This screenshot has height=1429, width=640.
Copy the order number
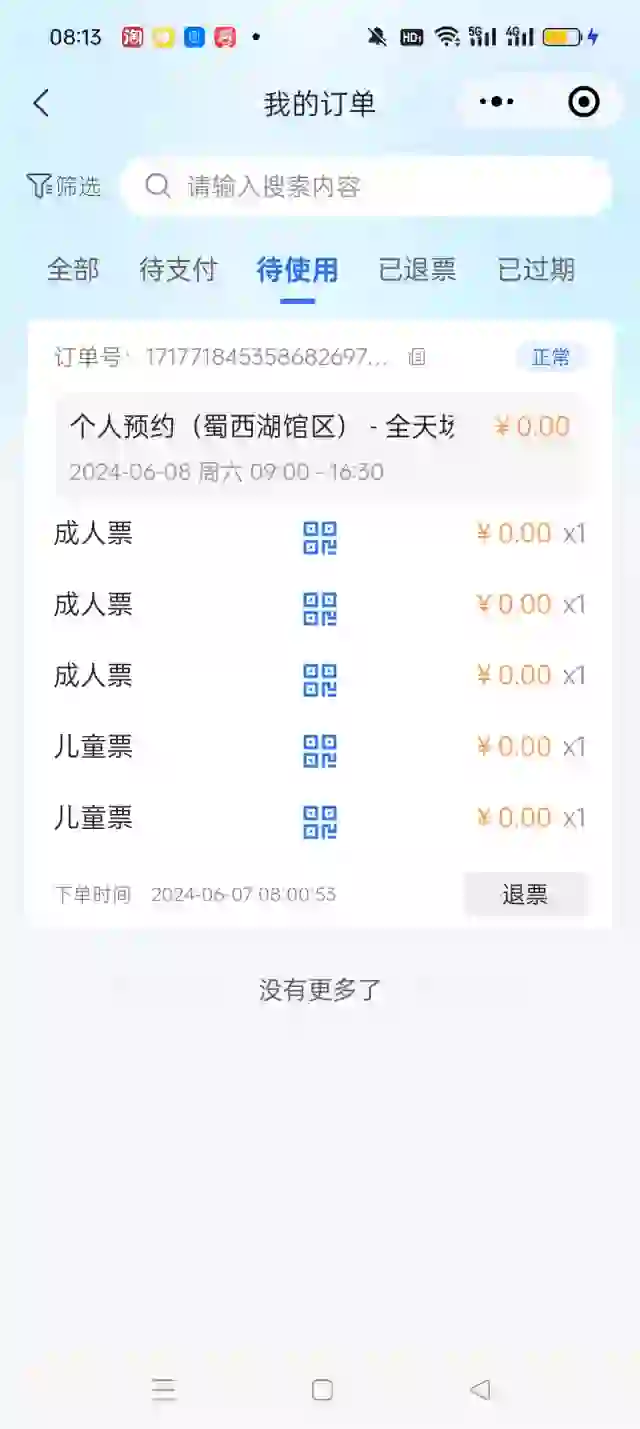click(x=417, y=357)
